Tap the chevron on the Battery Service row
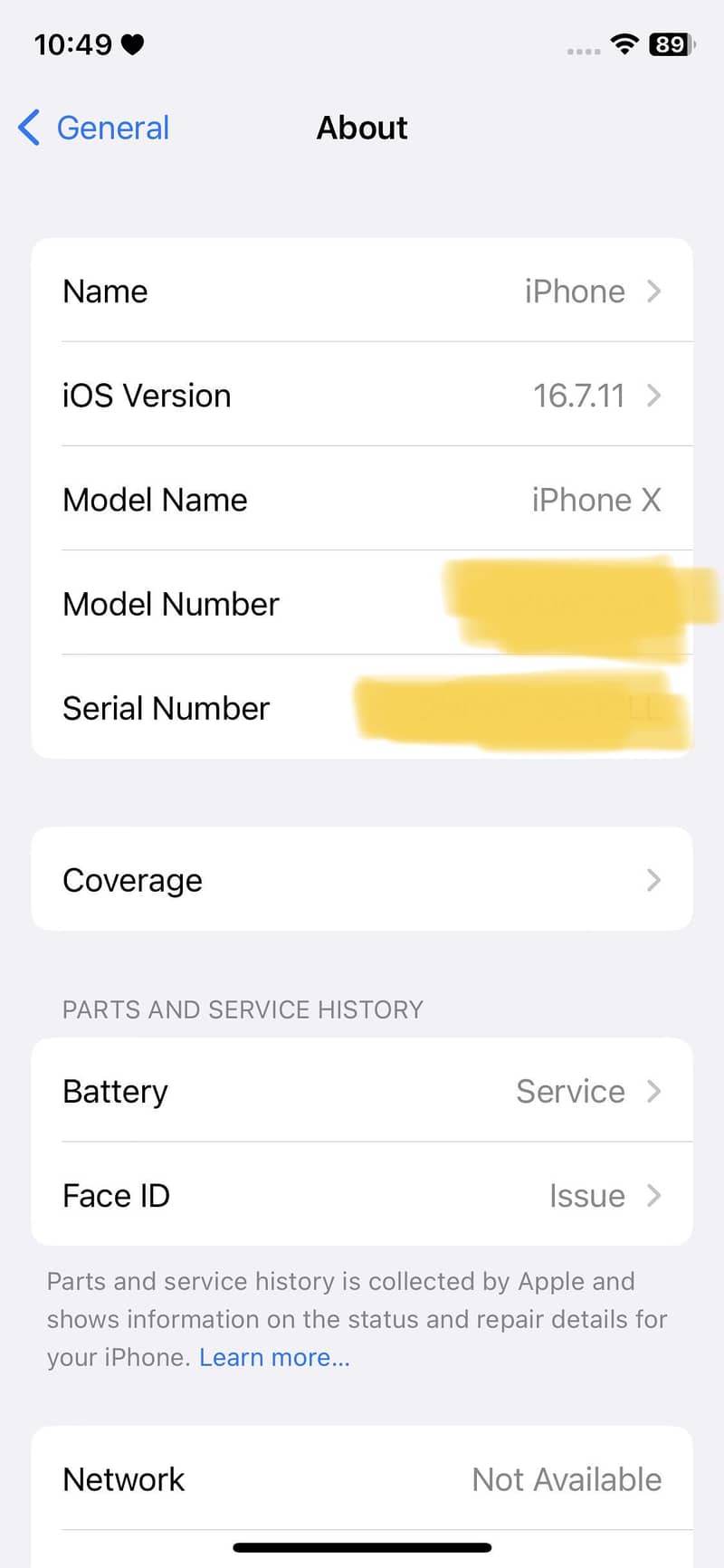 (x=653, y=1091)
